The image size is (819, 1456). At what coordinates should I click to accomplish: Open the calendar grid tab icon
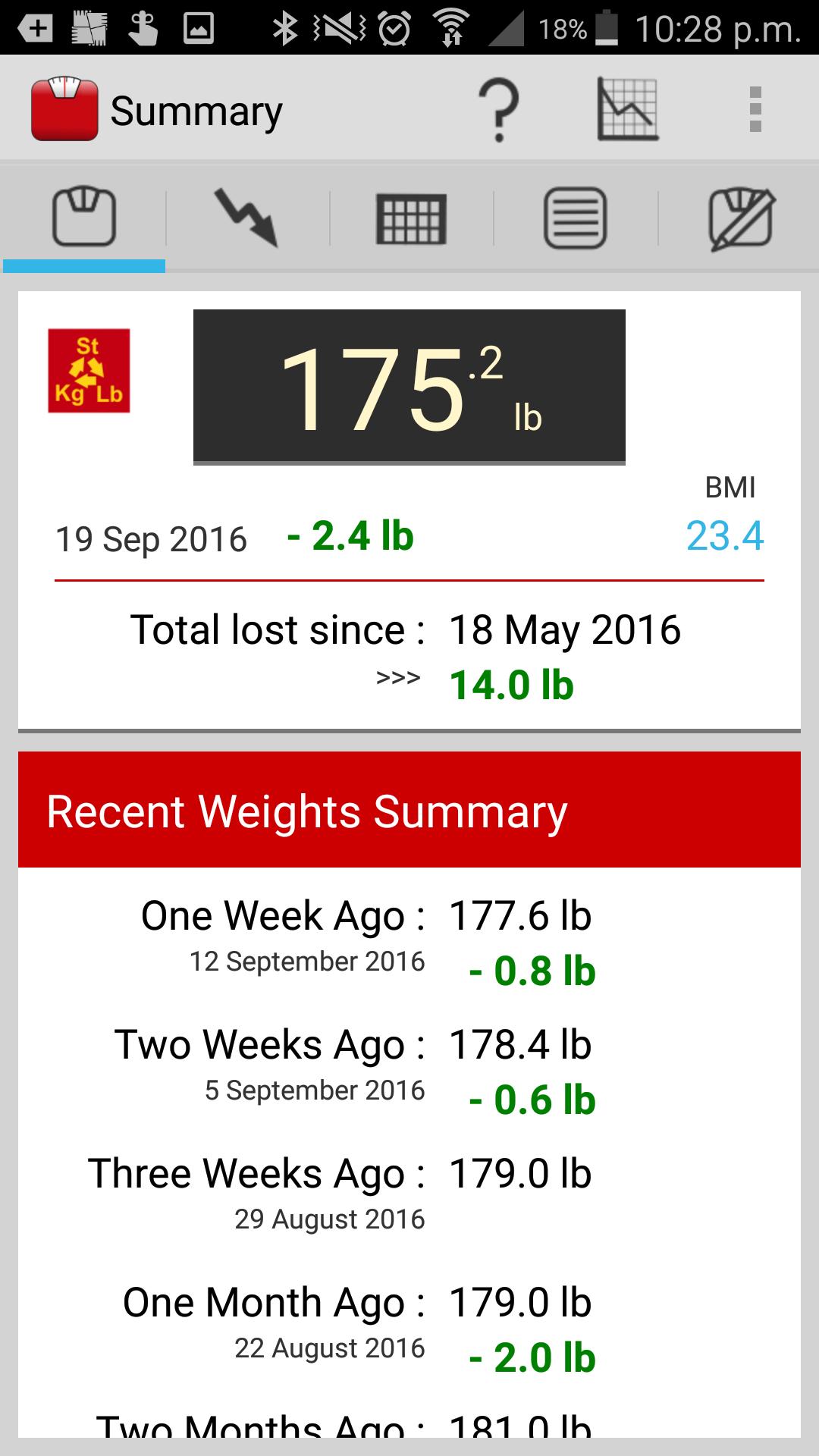click(x=410, y=218)
